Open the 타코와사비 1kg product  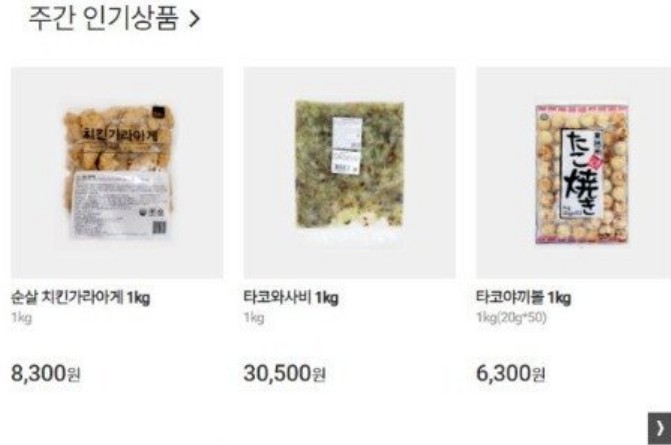(349, 173)
